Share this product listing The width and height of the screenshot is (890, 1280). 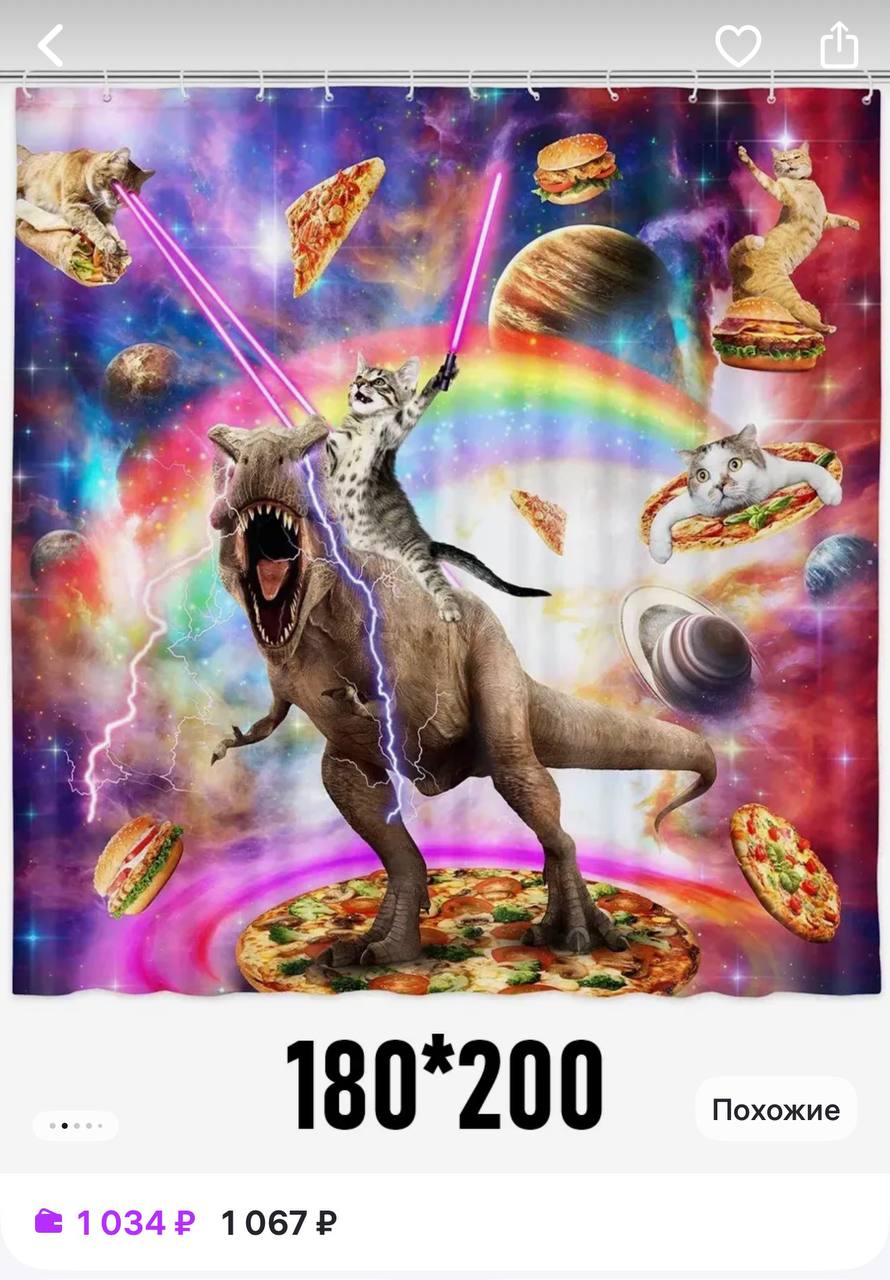838,46
